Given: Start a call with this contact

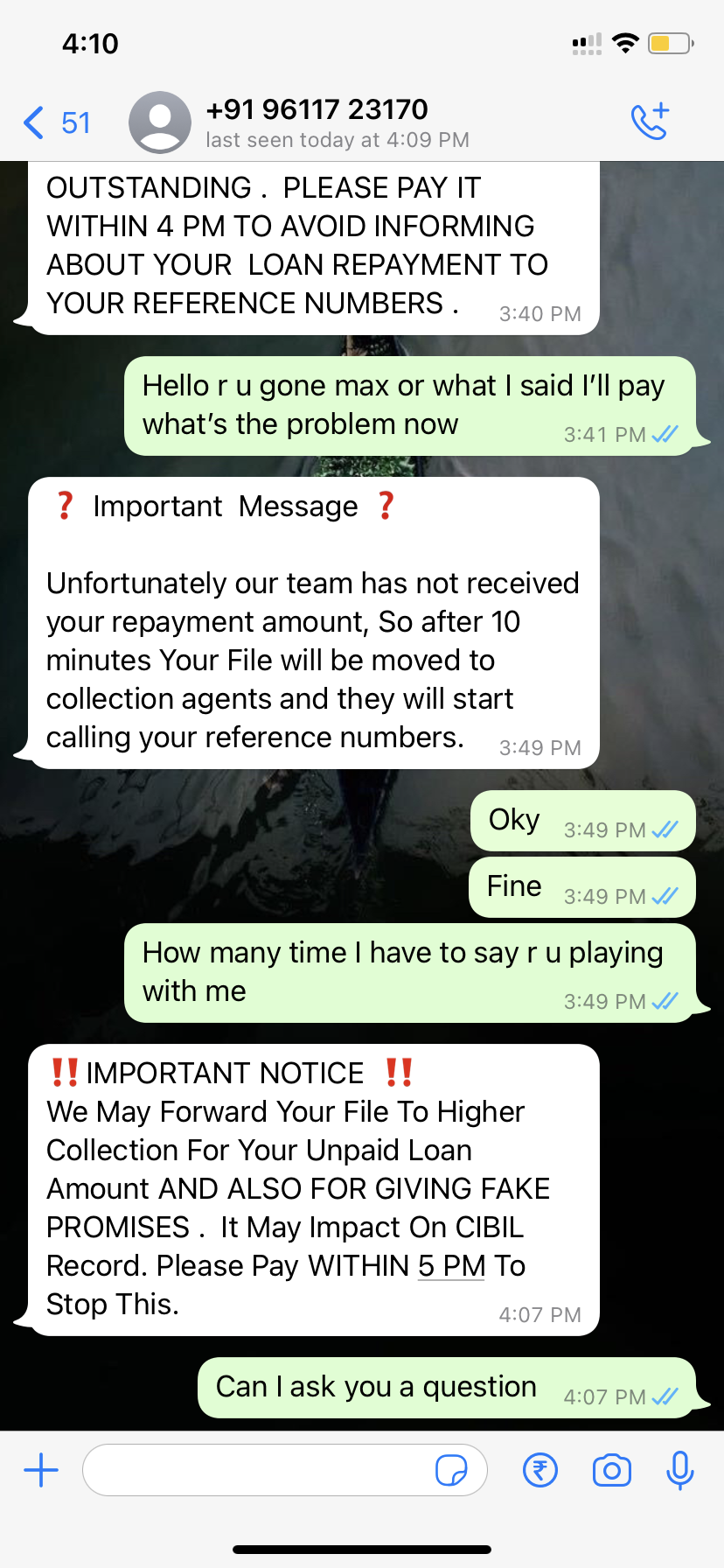Looking at the screenshot, I should tap(650, 122).
